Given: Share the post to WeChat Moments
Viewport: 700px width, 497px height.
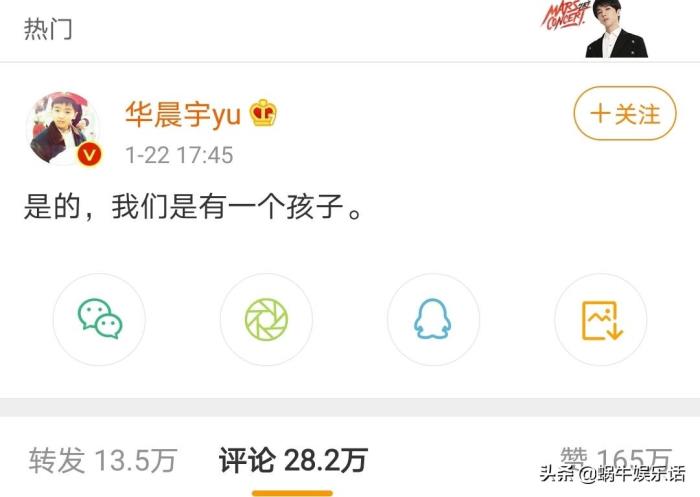Looking at the screenshot, I should coord(266,319).
